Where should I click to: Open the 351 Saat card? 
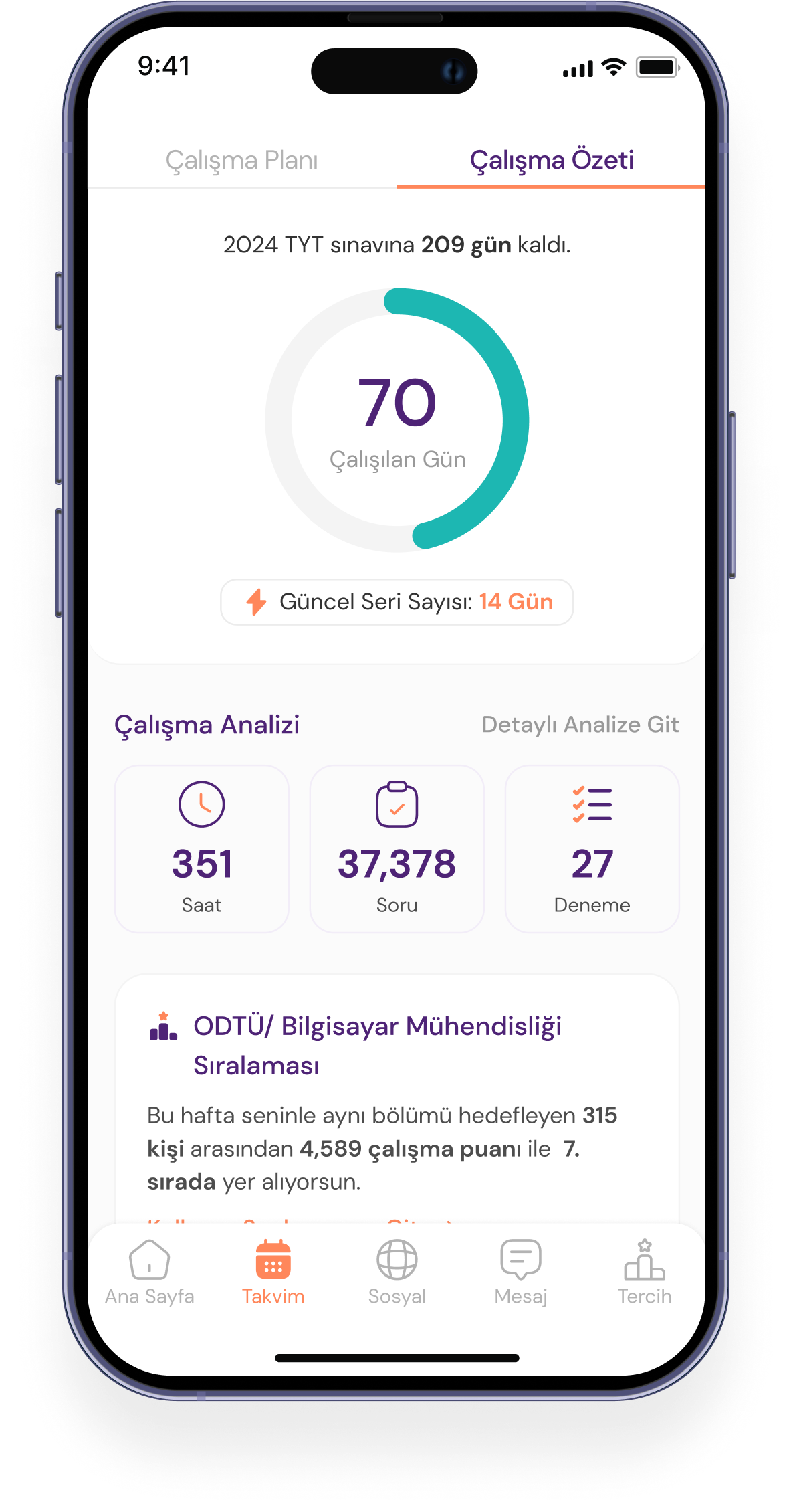coord(202,848)
